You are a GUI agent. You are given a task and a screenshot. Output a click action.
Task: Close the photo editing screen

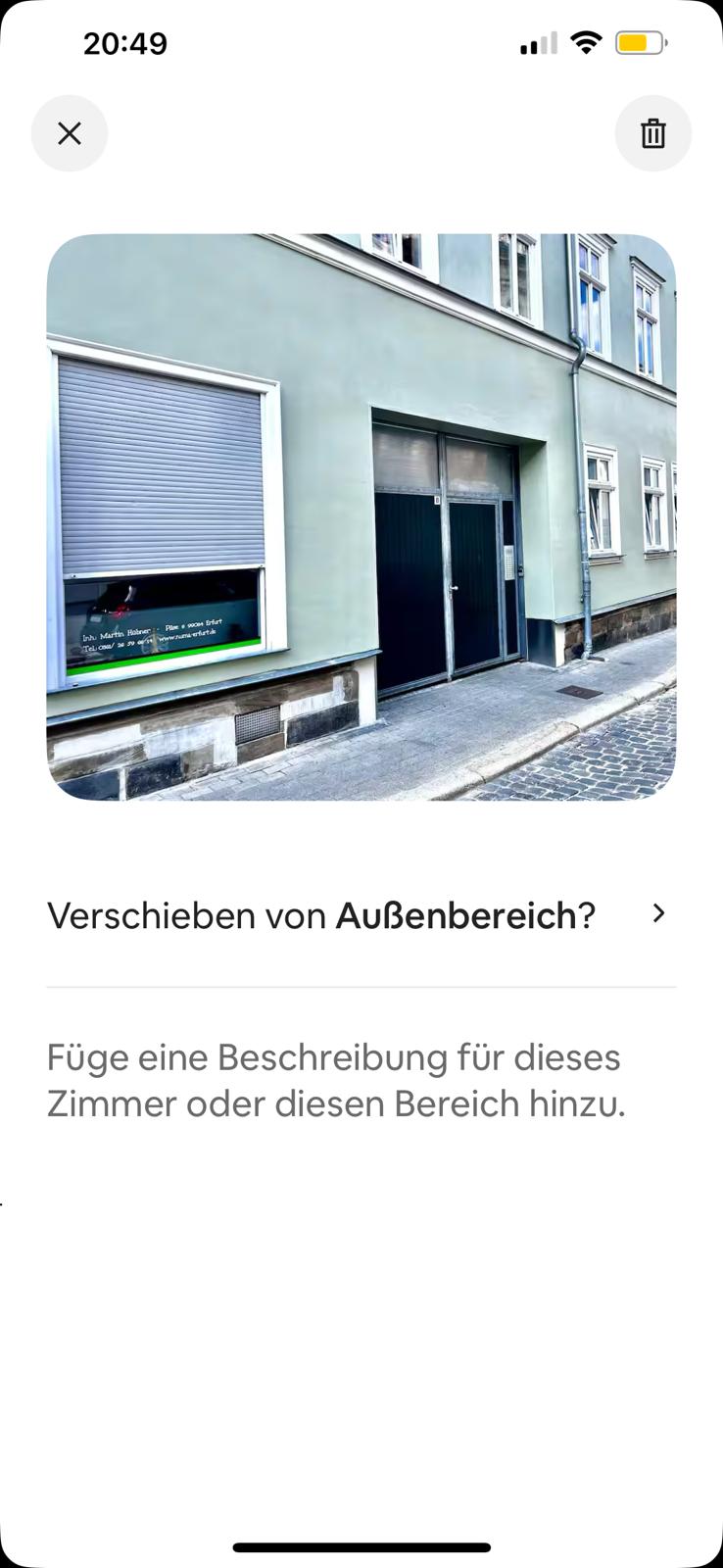70,133
